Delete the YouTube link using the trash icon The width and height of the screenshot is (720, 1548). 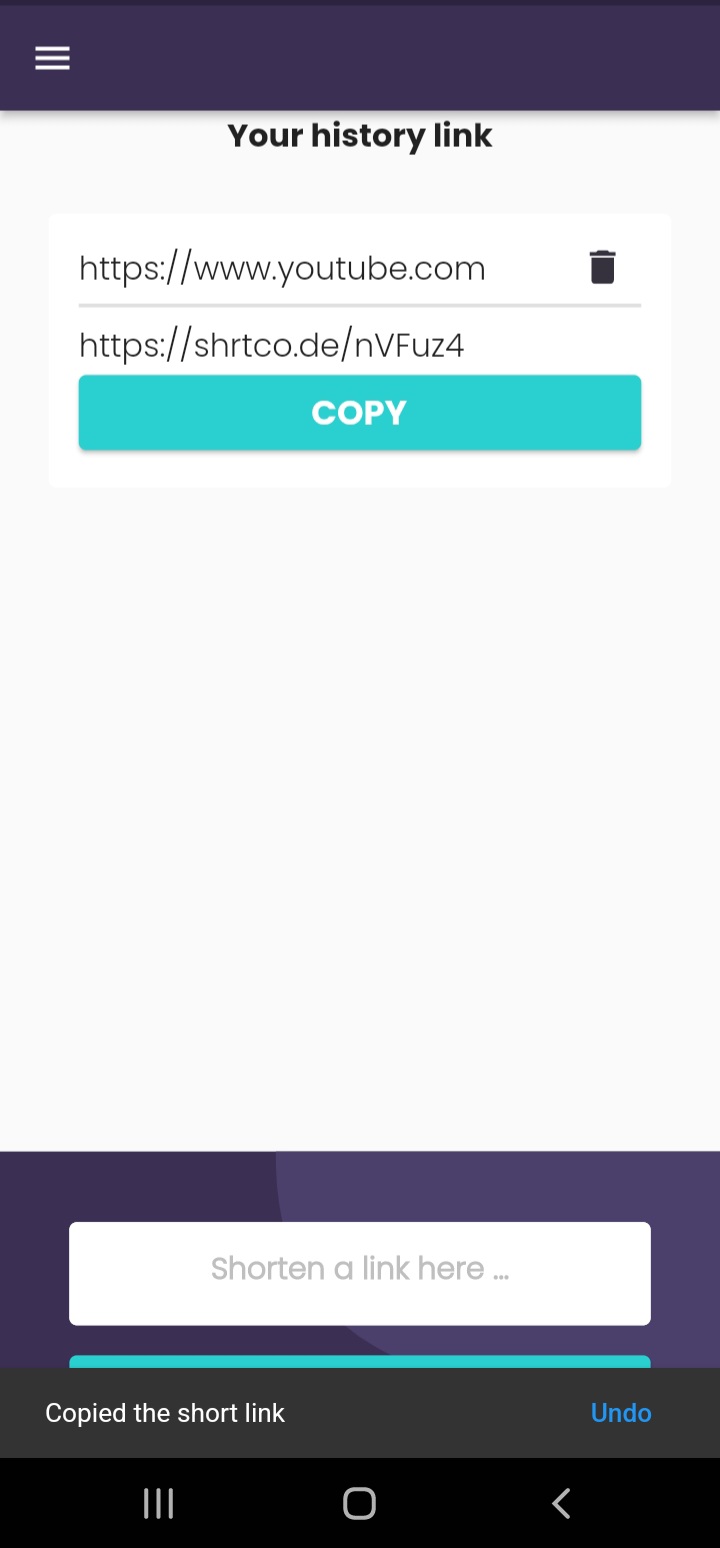602,266
